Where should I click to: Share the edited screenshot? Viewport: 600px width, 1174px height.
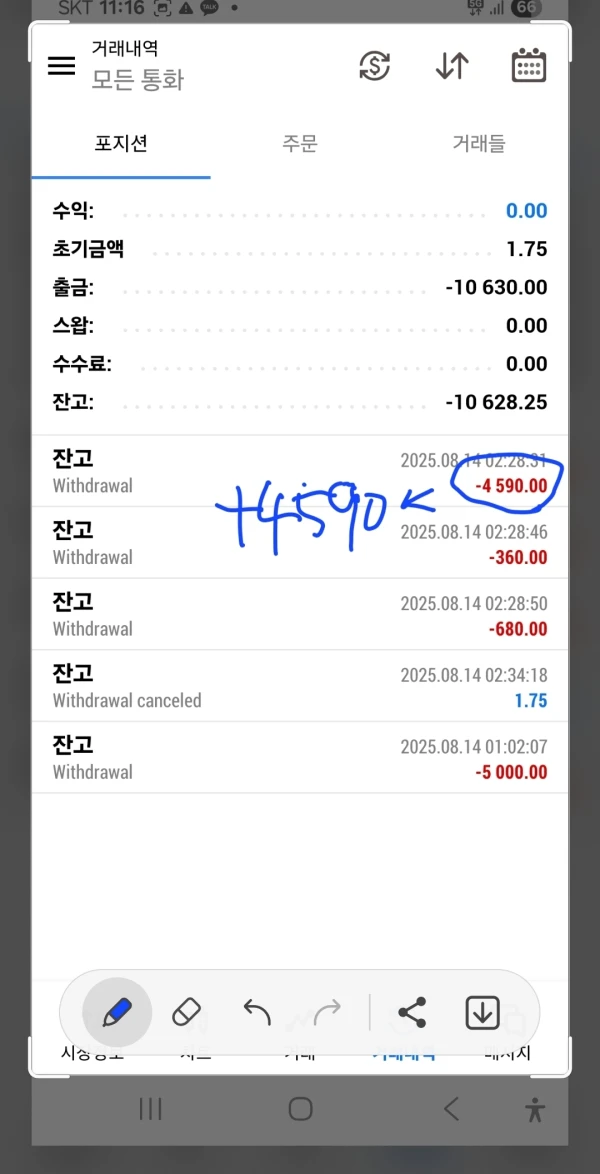coord(412,1012)
